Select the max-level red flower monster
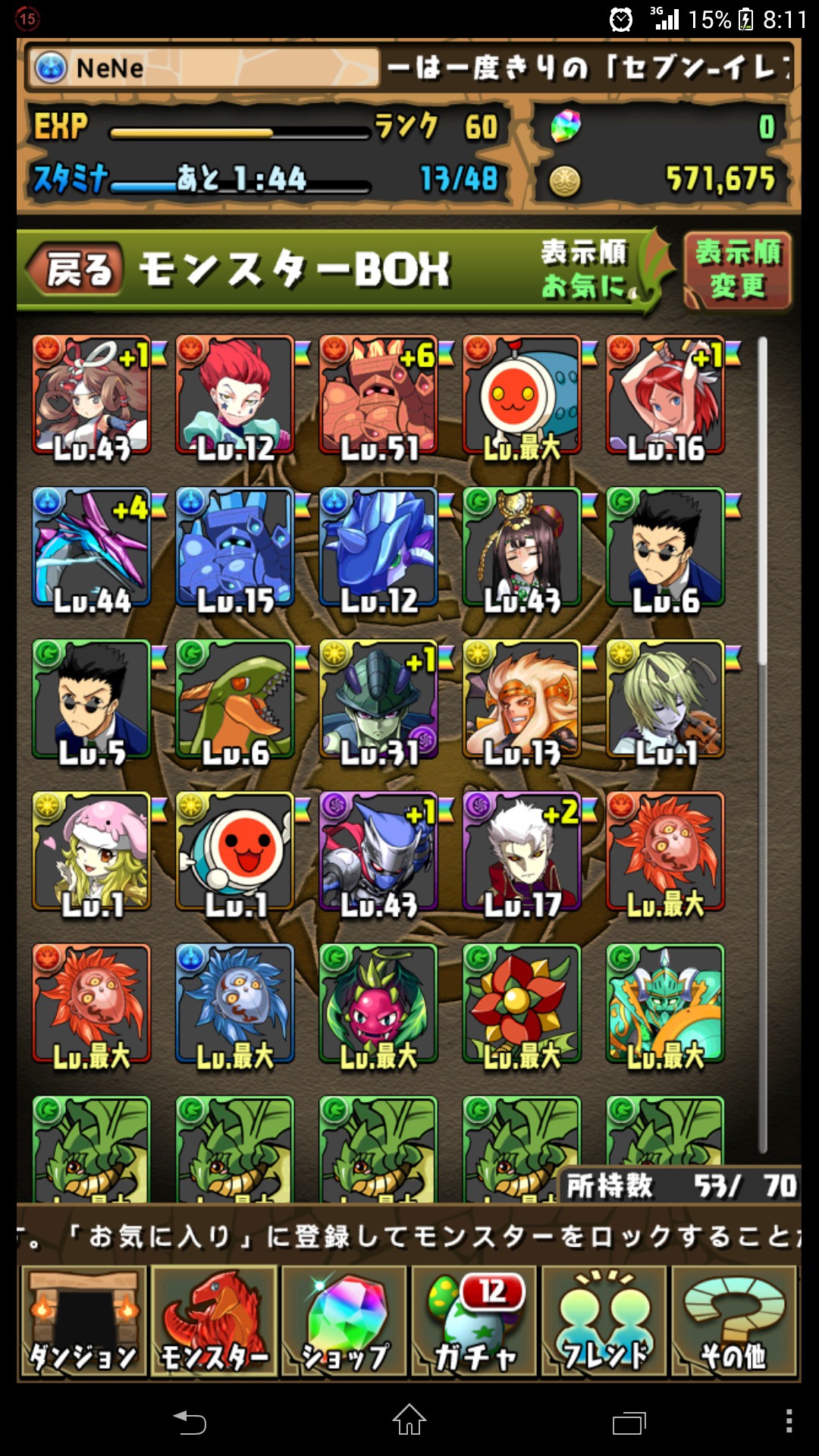The height and width of the screenshot is (1456, 819). coord(522,1003)
